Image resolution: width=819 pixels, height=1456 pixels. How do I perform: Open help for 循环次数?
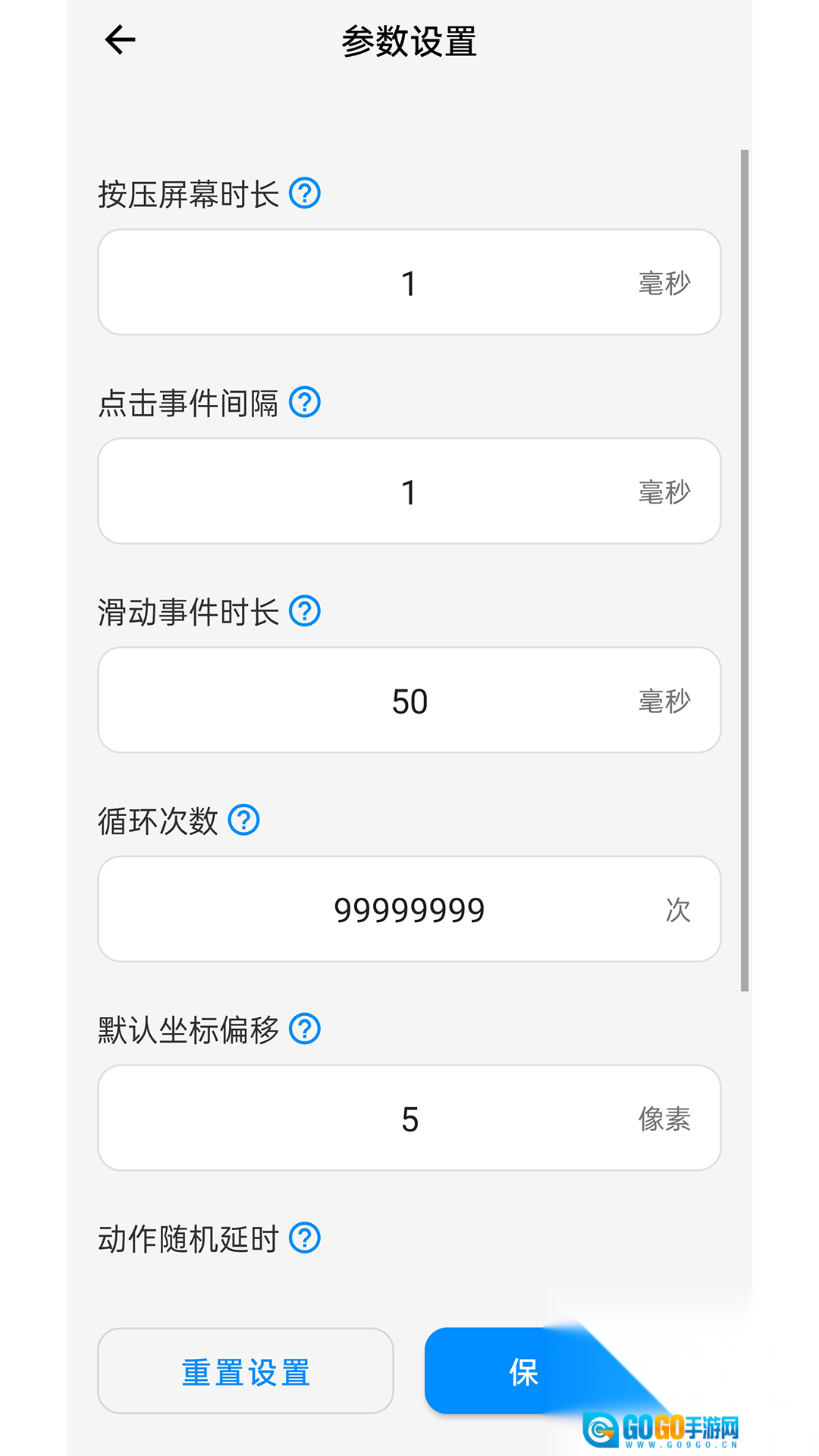tap(243, 820)
